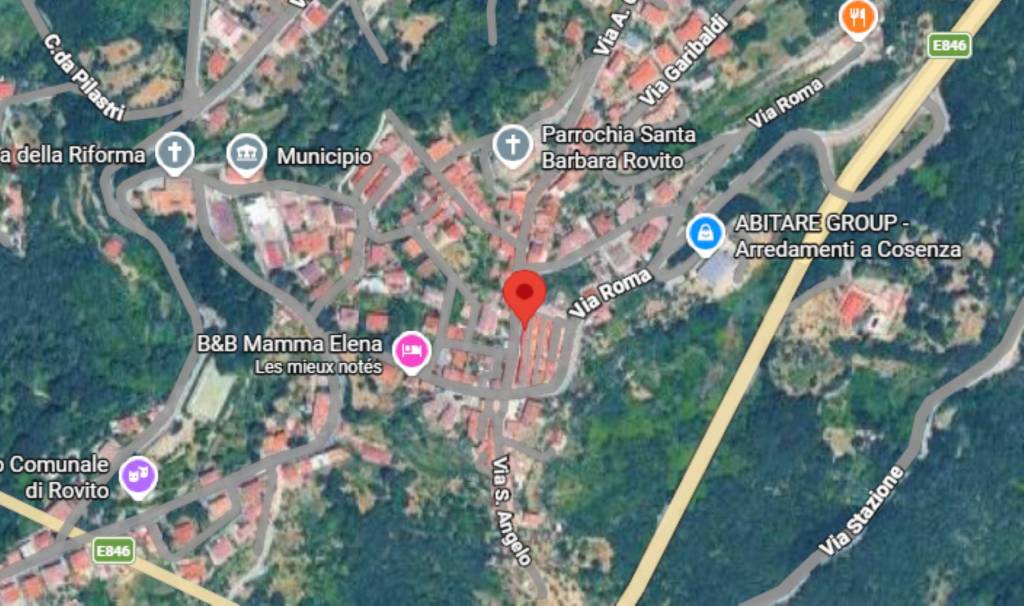Tap the della Riforma church marker
1024x606 pixels.
(175, 154)
